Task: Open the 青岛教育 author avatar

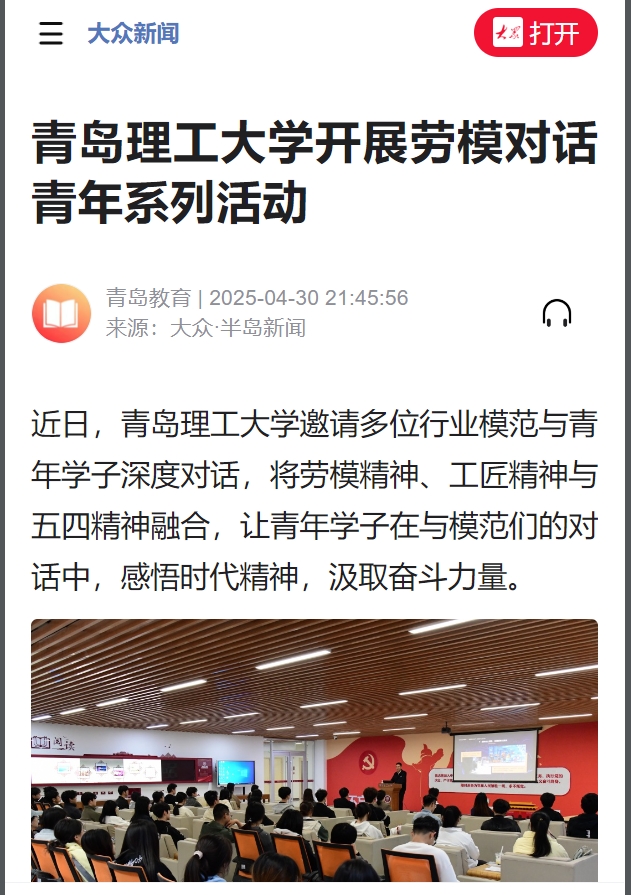Action: click(61, 313)
